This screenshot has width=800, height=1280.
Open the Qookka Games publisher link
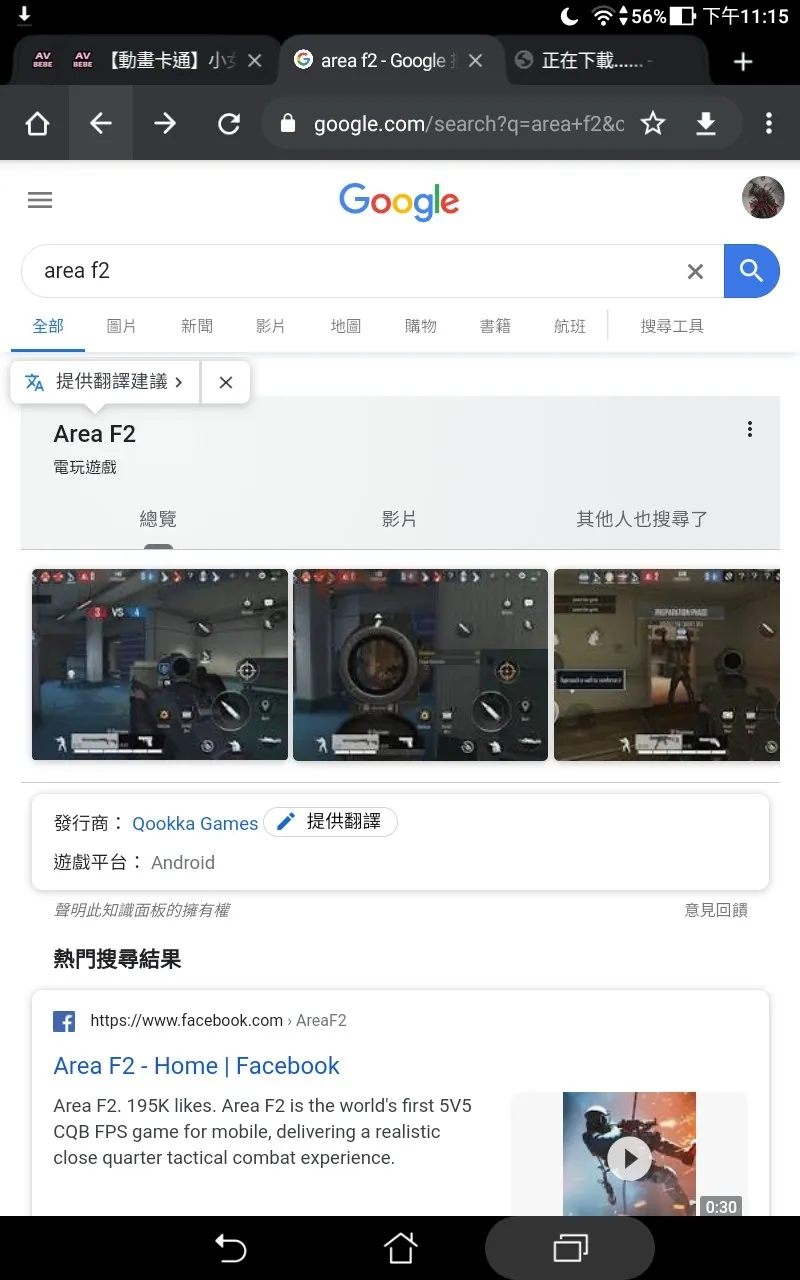(x=195, y=824)
